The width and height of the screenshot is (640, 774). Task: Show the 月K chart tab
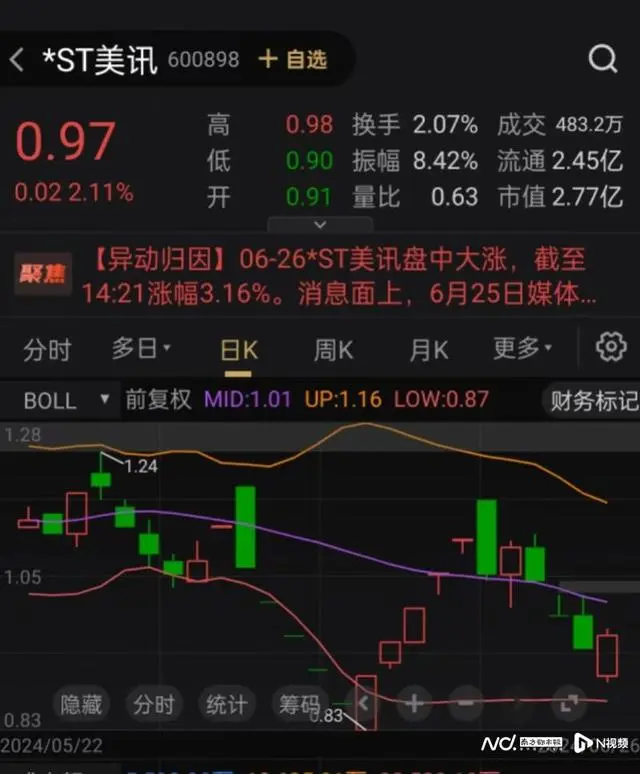[x=428, y=349]
